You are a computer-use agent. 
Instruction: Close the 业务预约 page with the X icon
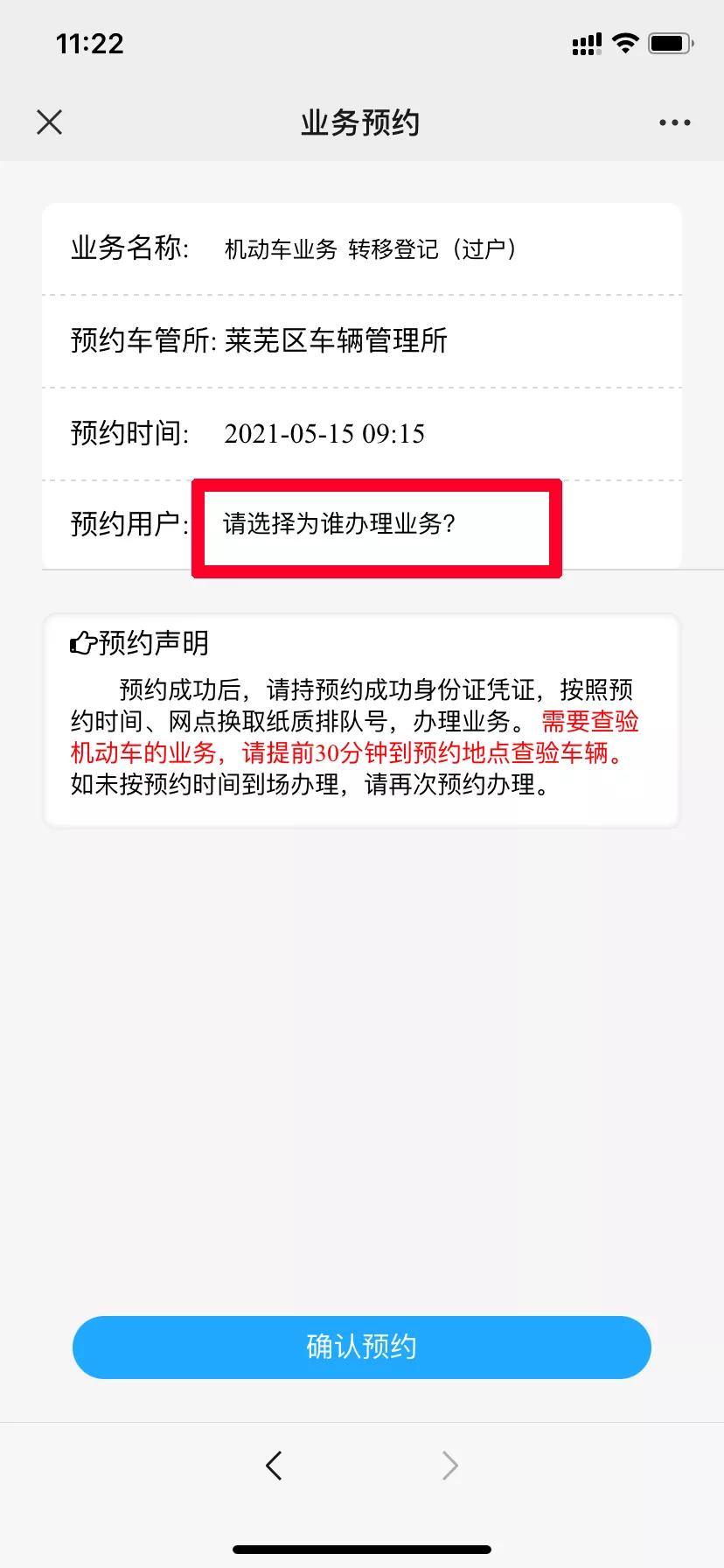coord(49,122)
